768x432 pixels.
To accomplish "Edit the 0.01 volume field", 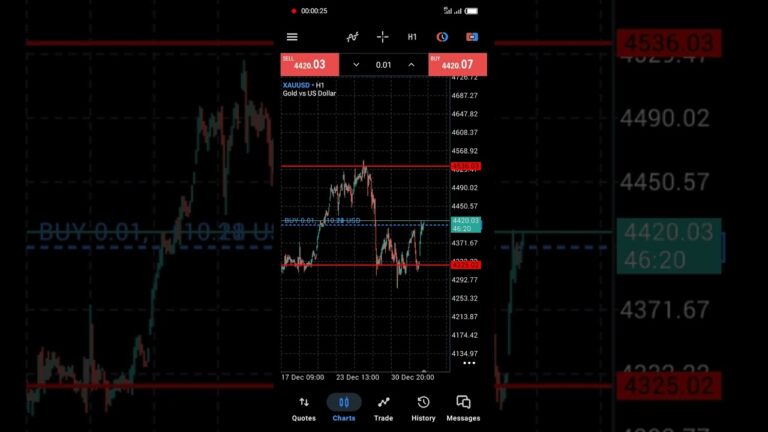I will [x=383, y=64].
